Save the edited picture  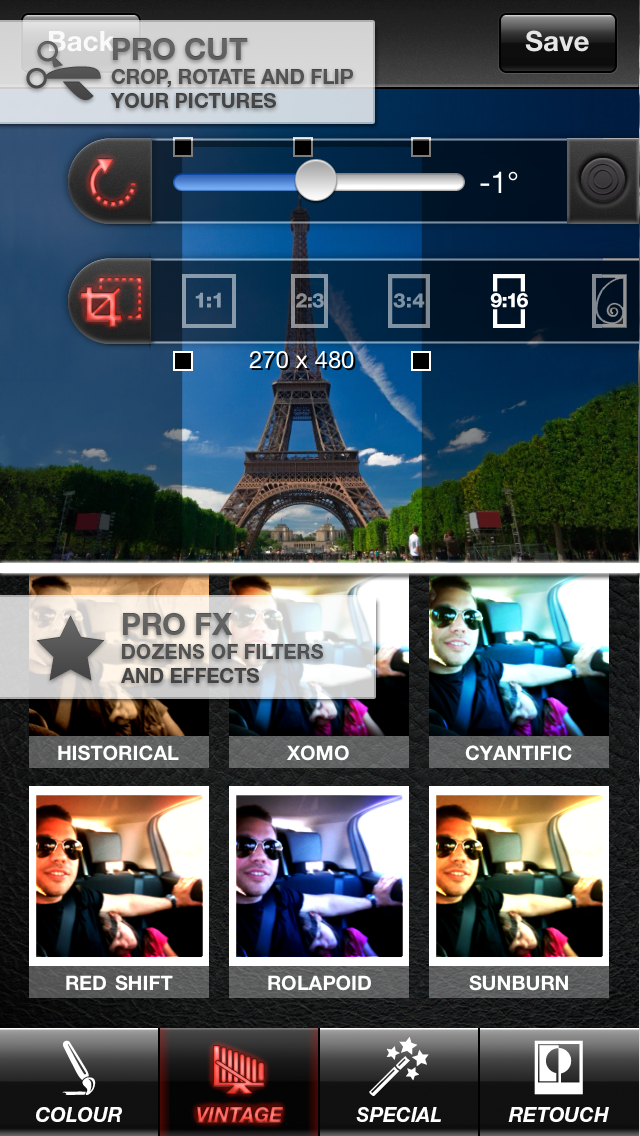557,42
